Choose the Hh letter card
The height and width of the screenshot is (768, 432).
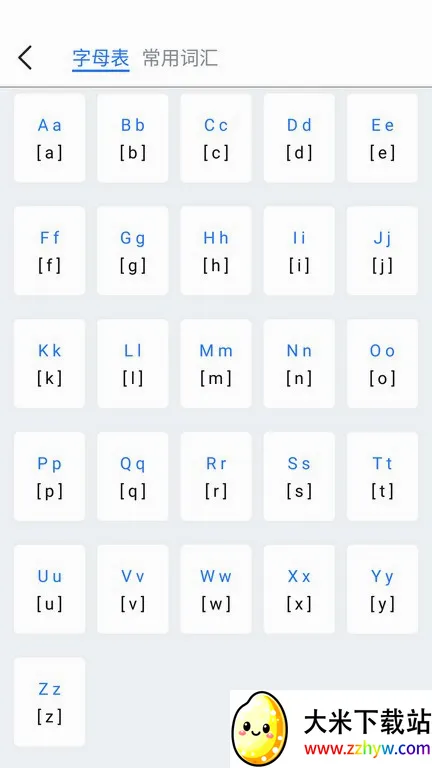point(216,251)
